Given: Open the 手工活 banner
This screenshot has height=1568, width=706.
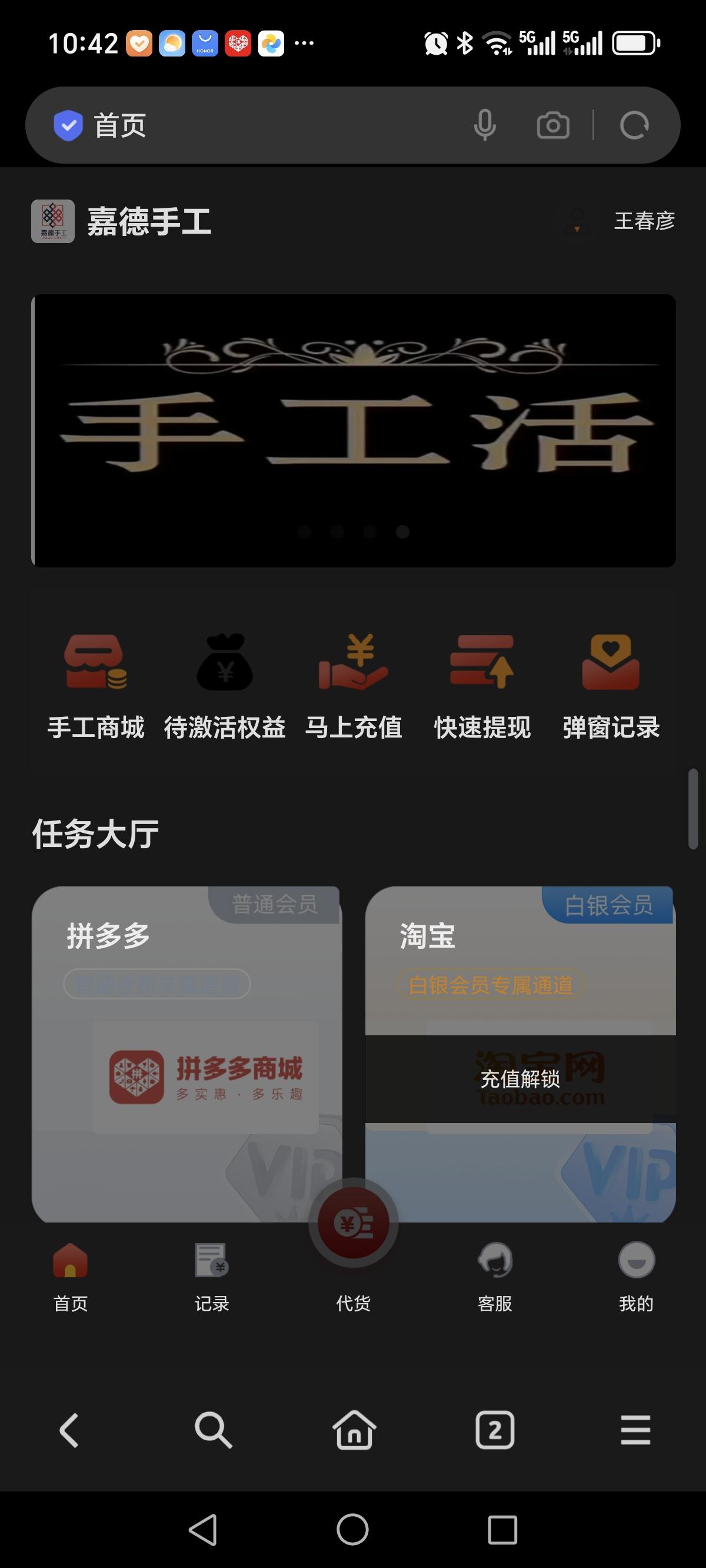Looking at the screenshot, I should point(354,431).
